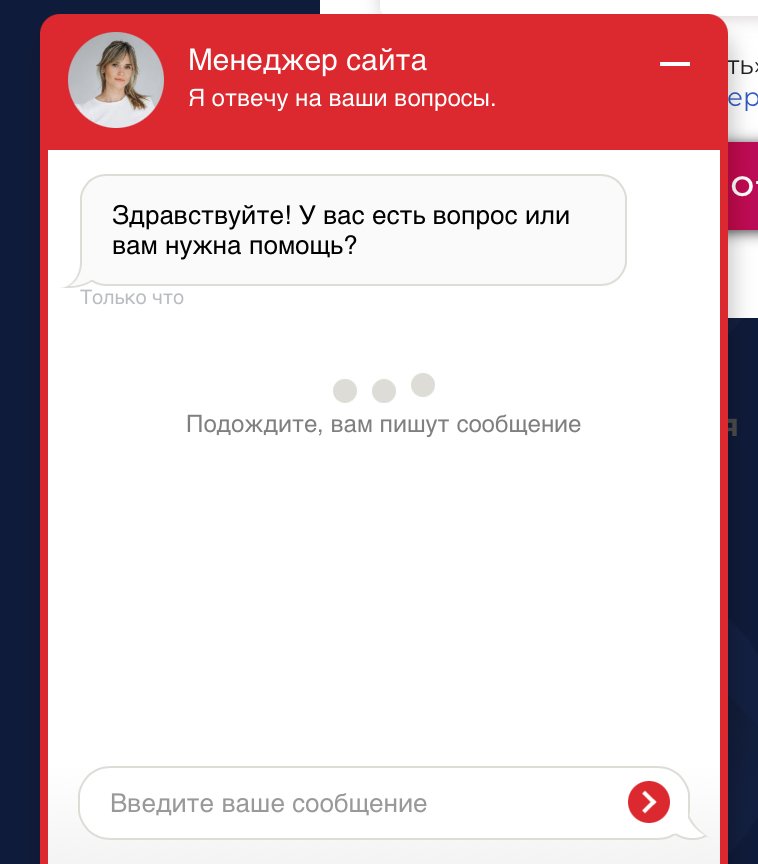Send the message with the red arrow

[648, 802]
